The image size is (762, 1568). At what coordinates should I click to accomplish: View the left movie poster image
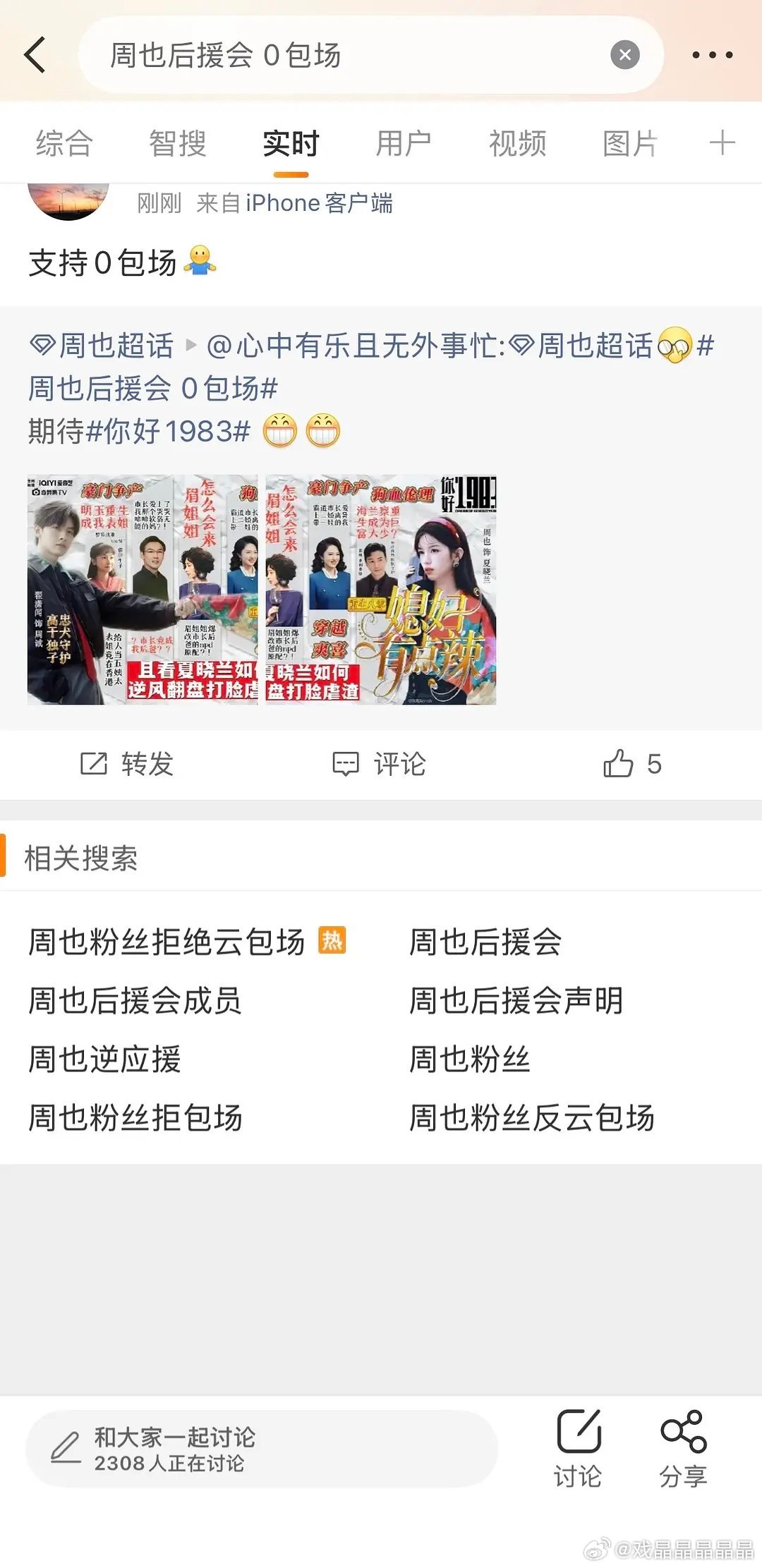pos(141,589)
